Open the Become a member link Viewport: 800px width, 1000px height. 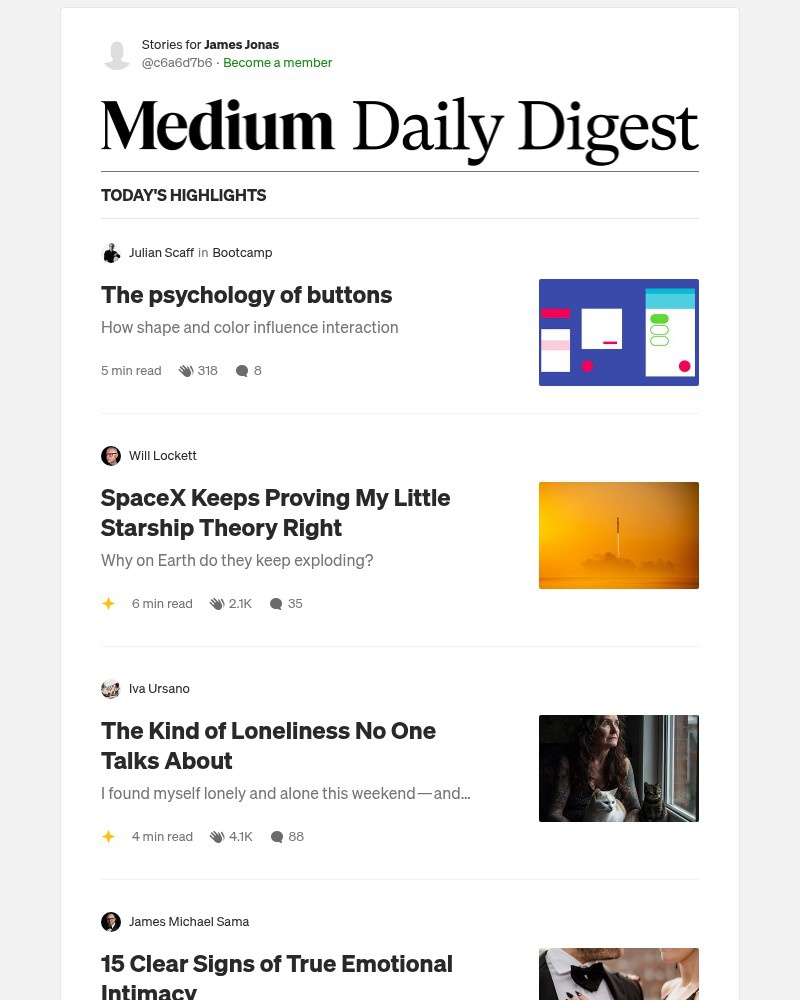pyautogui.click(x=277, y=62)
